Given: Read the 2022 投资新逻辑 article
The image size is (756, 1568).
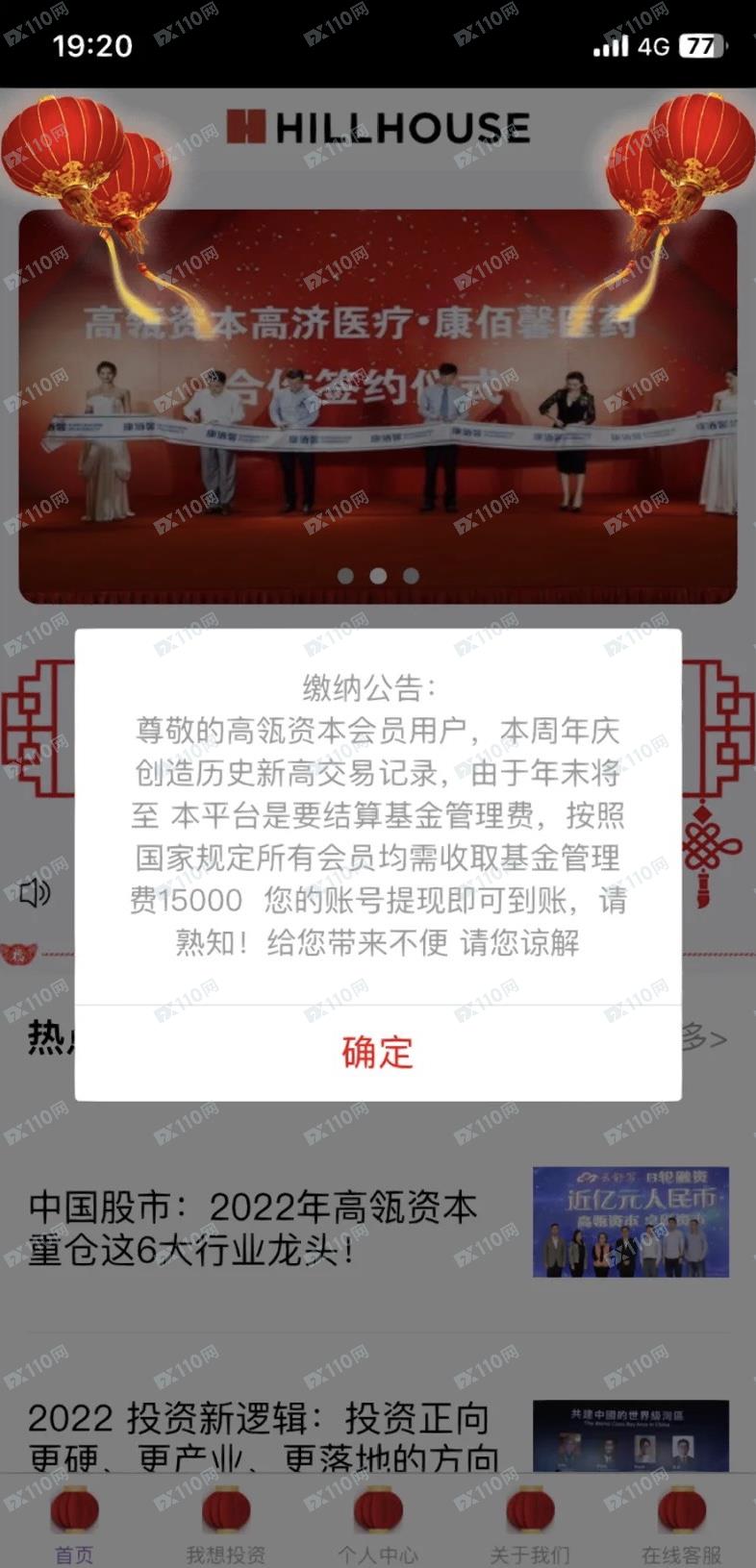Looking at the screenshot, I should click(x=260, y=1436).
